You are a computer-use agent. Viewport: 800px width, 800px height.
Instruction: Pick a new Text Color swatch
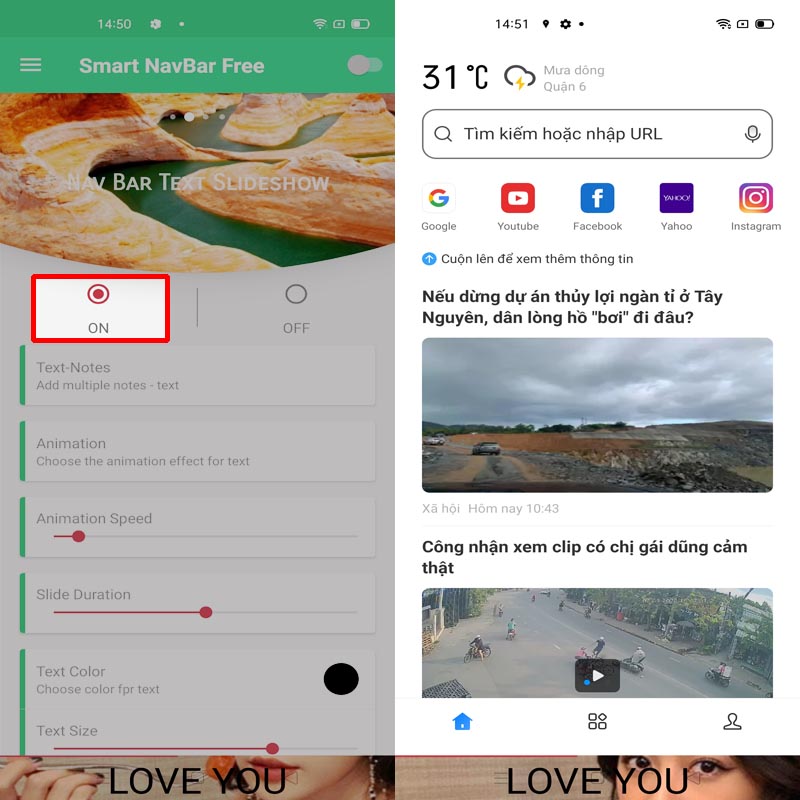tap(341, 679)
